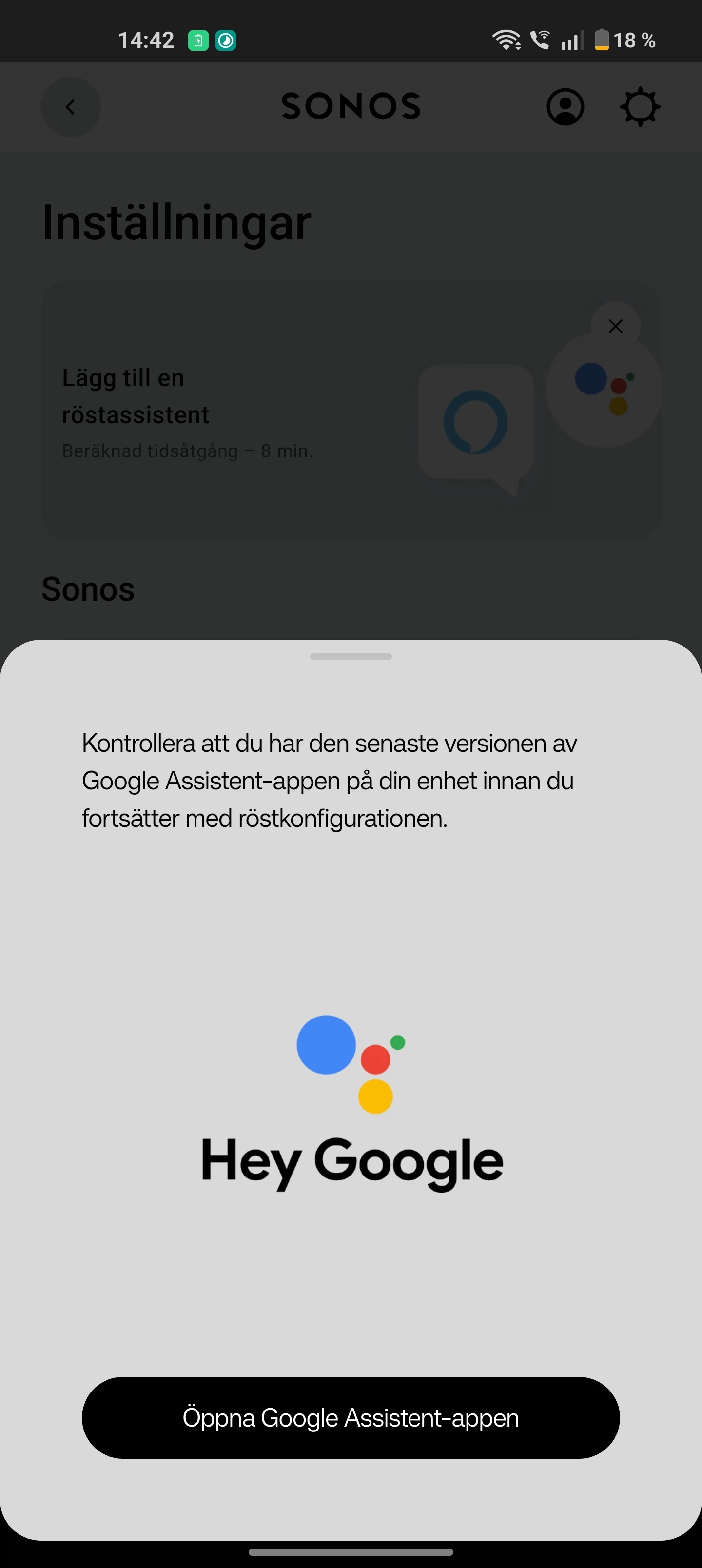Tap the bottom sheet drag handle
The image size is (702, 1568).
(x=351, y=657)
